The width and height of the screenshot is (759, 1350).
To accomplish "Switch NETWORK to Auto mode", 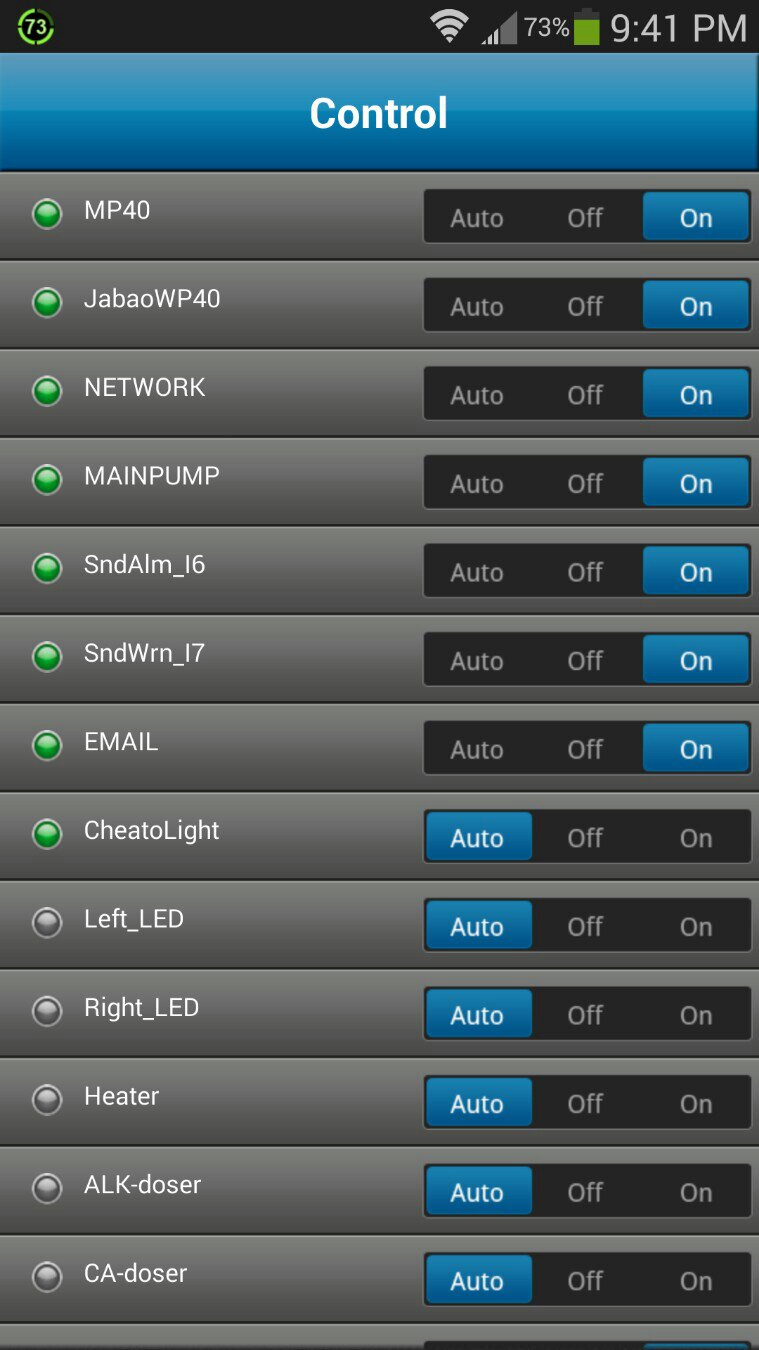I will pos(477,395).
